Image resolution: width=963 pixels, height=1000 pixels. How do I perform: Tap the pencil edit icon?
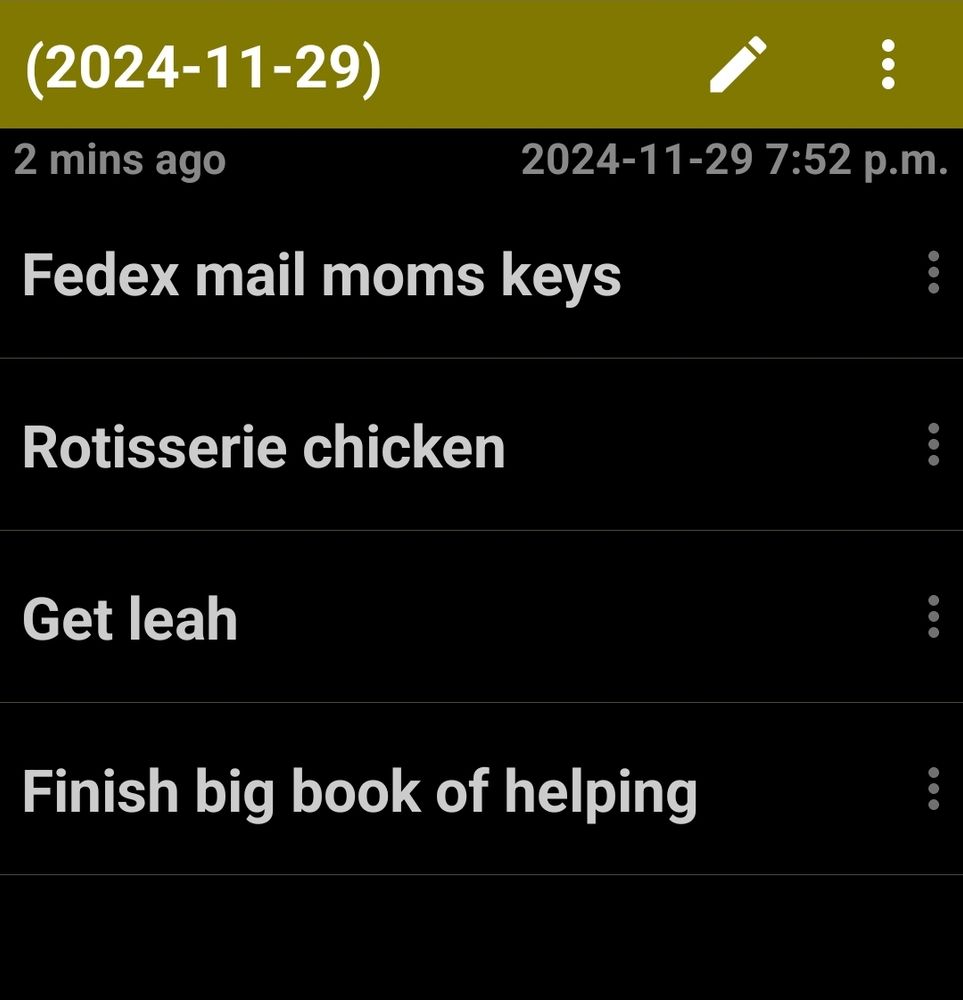click(x=738, y=65)
